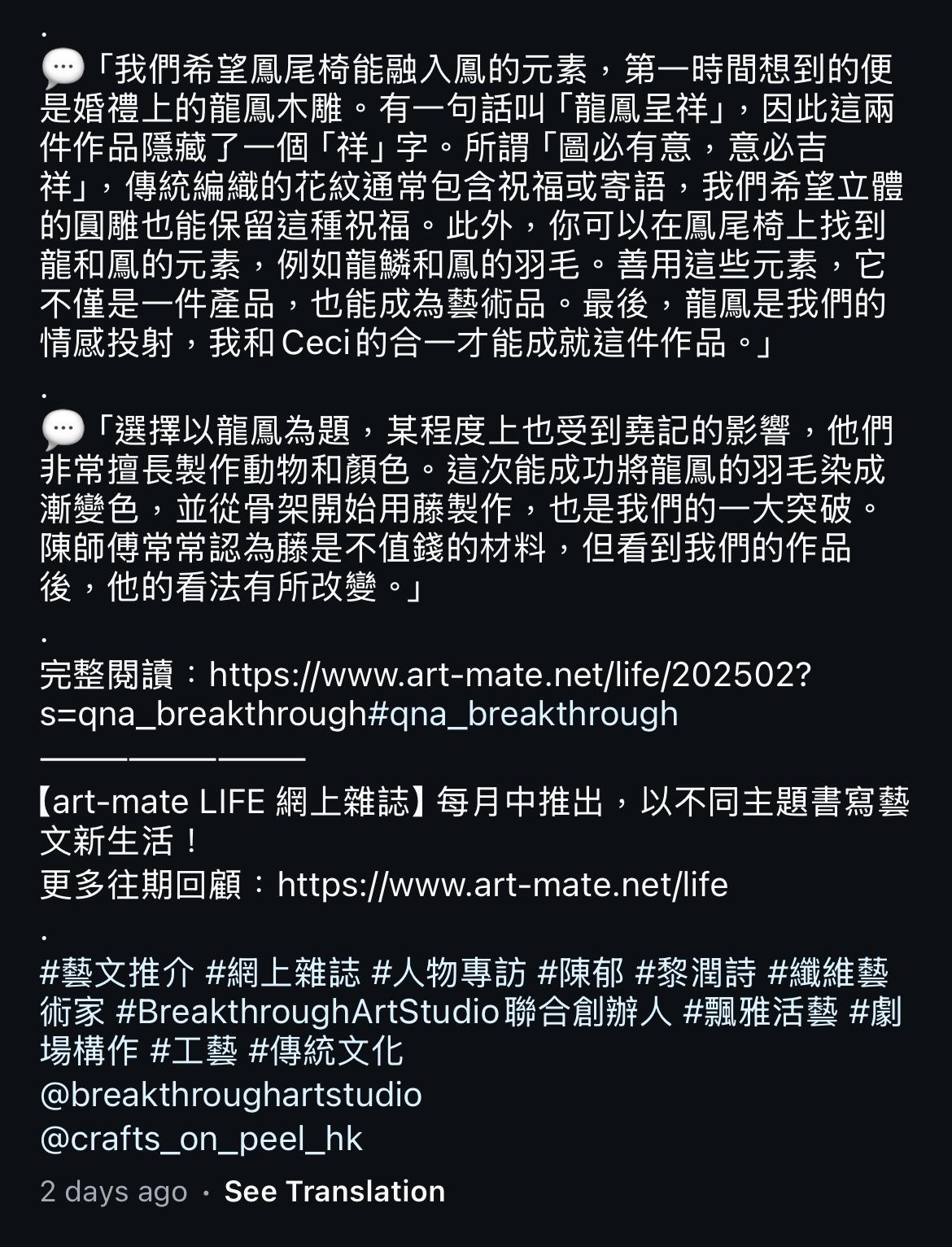
Task: Visit the @crafts_on_peel_hk profile mention
Action: 201,1138
